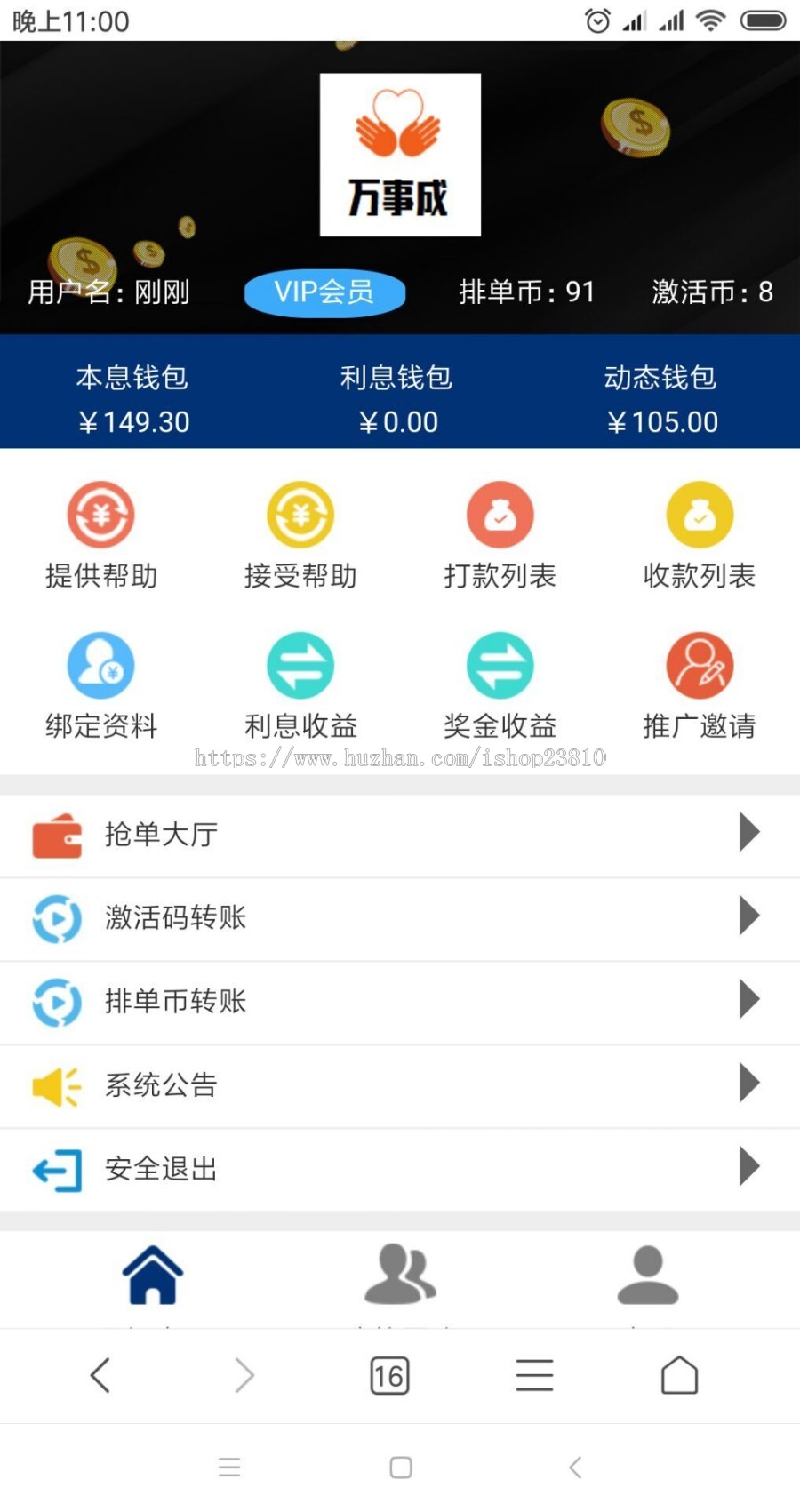800x1512 pixels.
Task: Open 推广邀请 invite page
Action: [700, 684]
